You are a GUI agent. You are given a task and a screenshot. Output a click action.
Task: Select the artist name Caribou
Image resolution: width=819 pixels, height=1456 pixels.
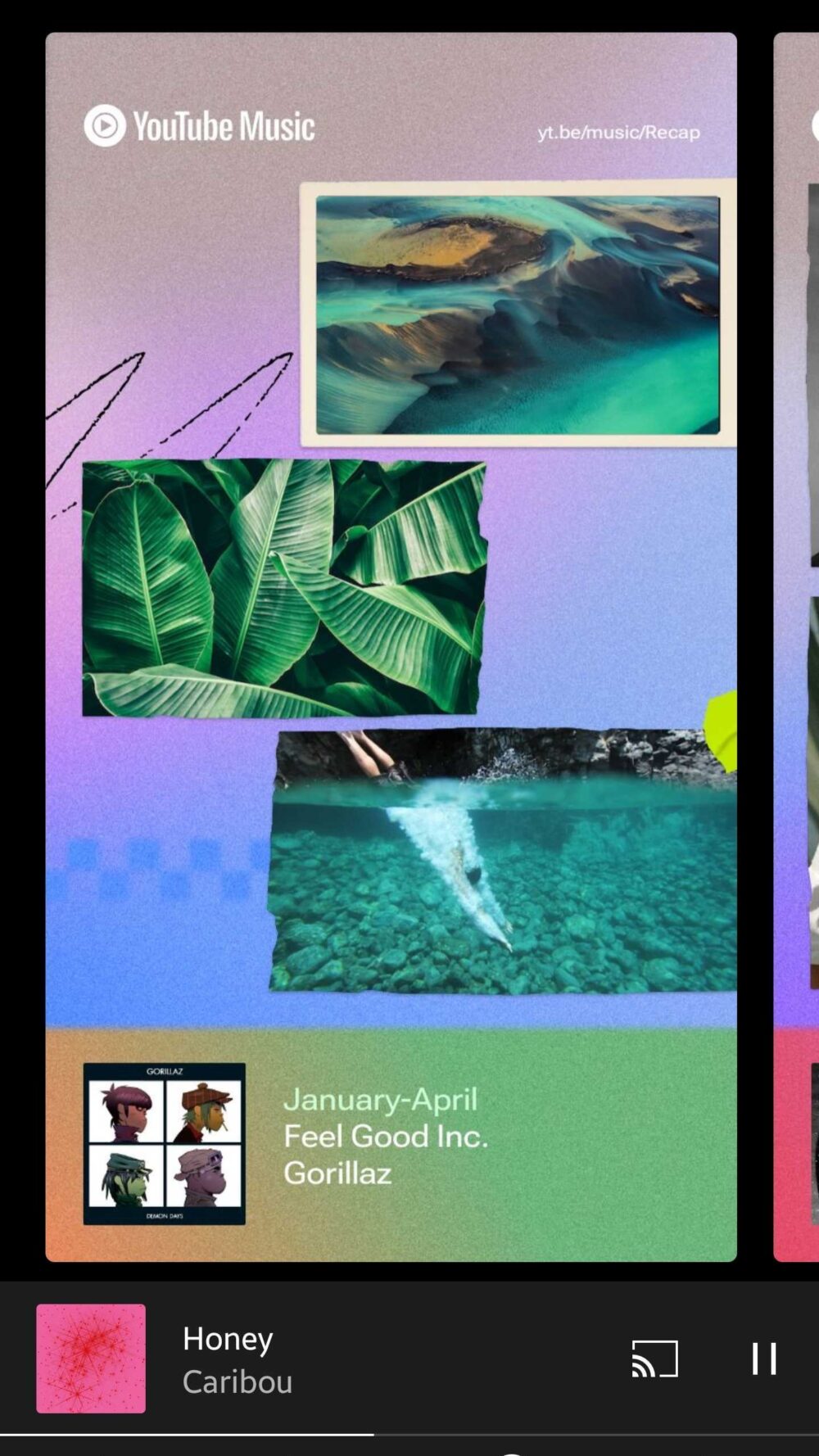pos(237,1383)
